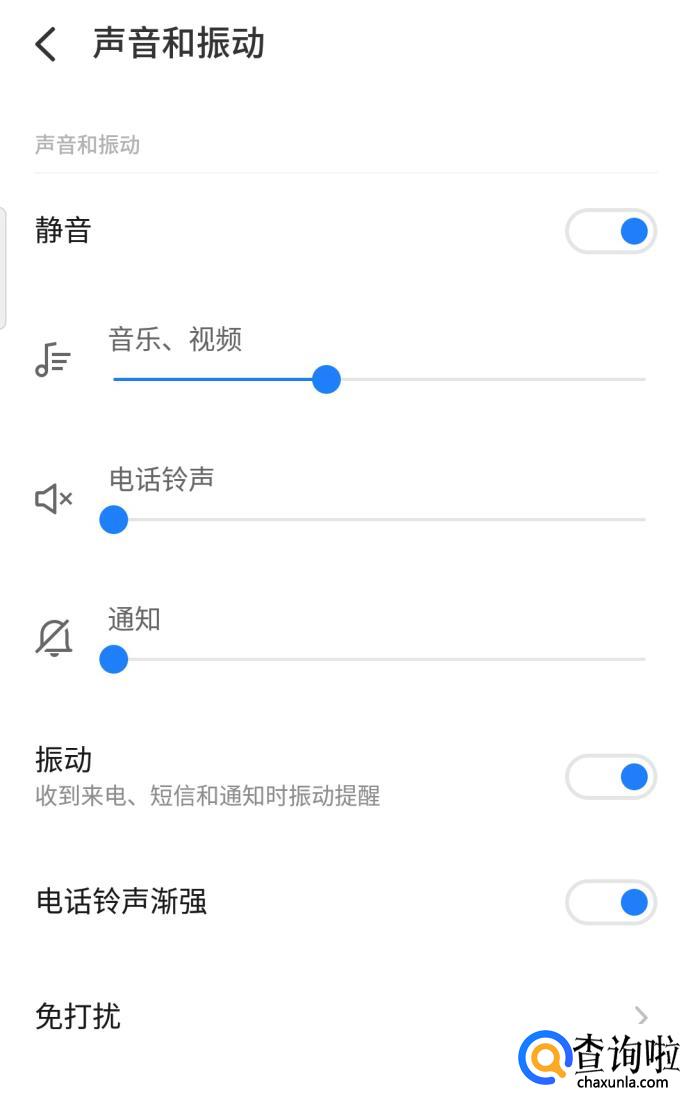Tap the 音乐、视频 volume slider
This screenshot has width=692, height=1113.
coord(380,380)
